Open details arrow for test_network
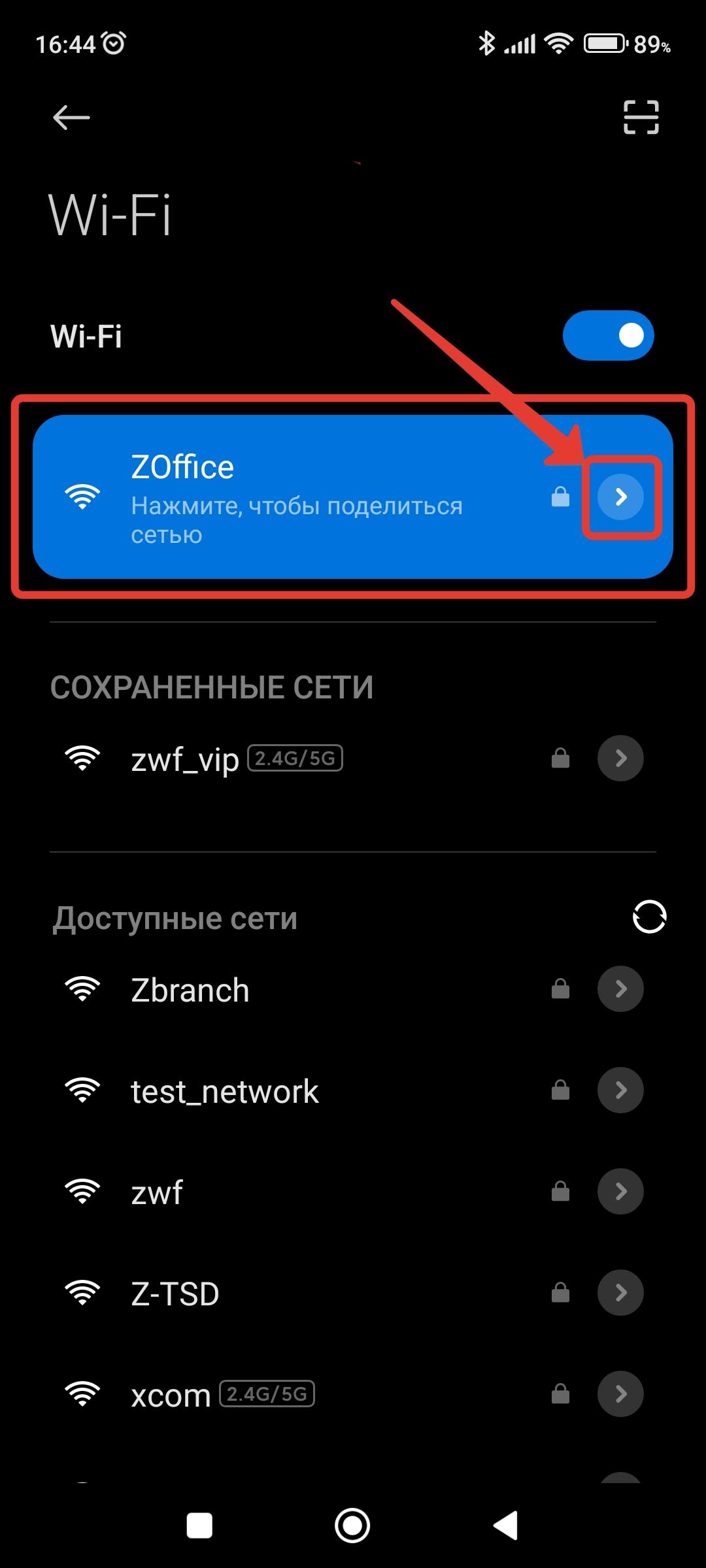 (620, 1090)
